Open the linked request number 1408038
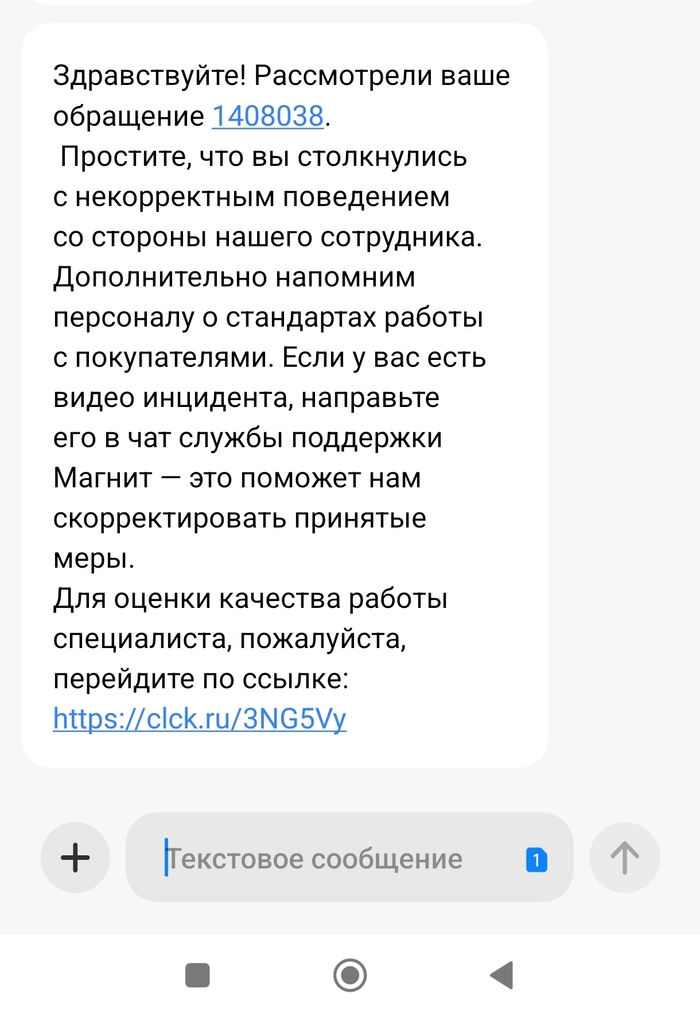The image size is (700, 1016). [x=267, y=116]
